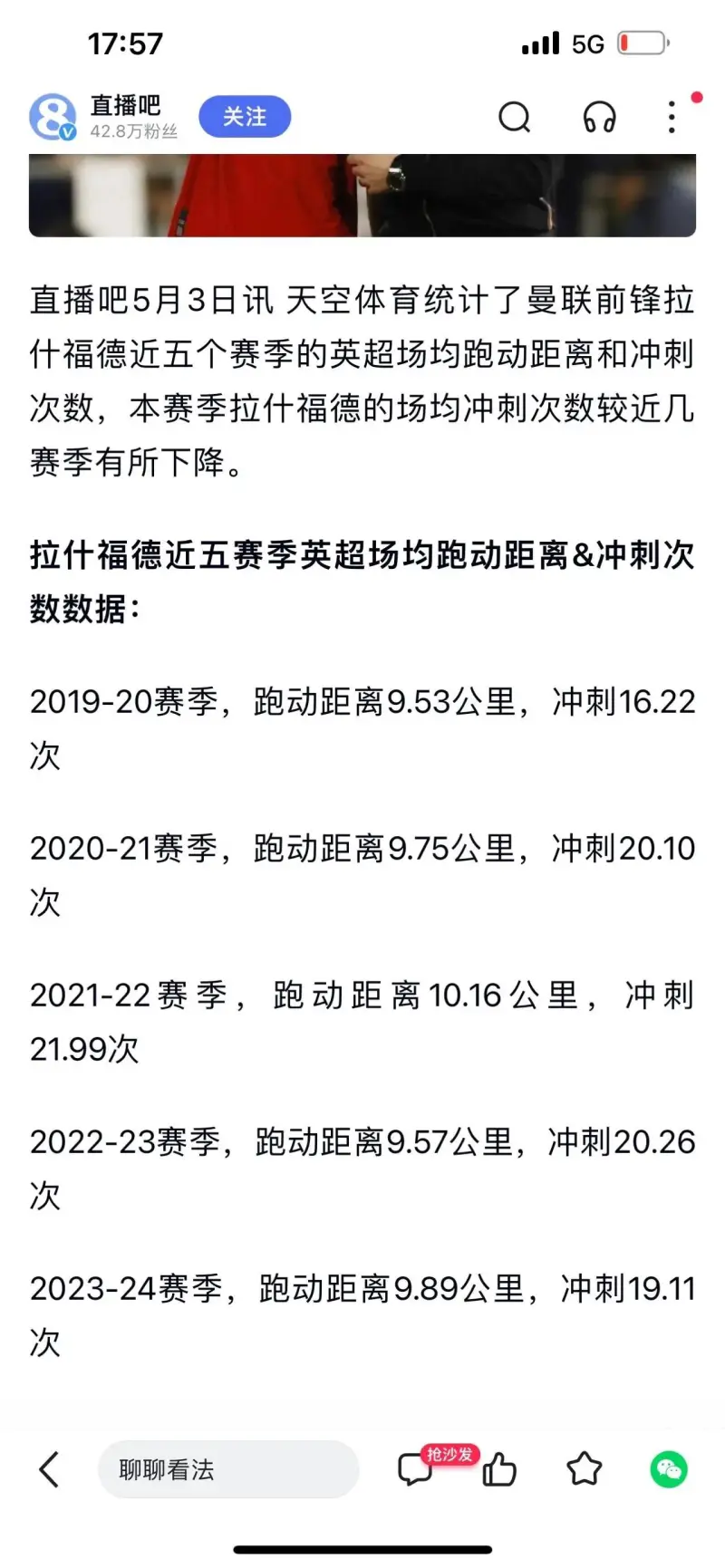Listen to the article via the headphones icon
The height and width of the screenshot is (1568, 725).
[599, 117]
